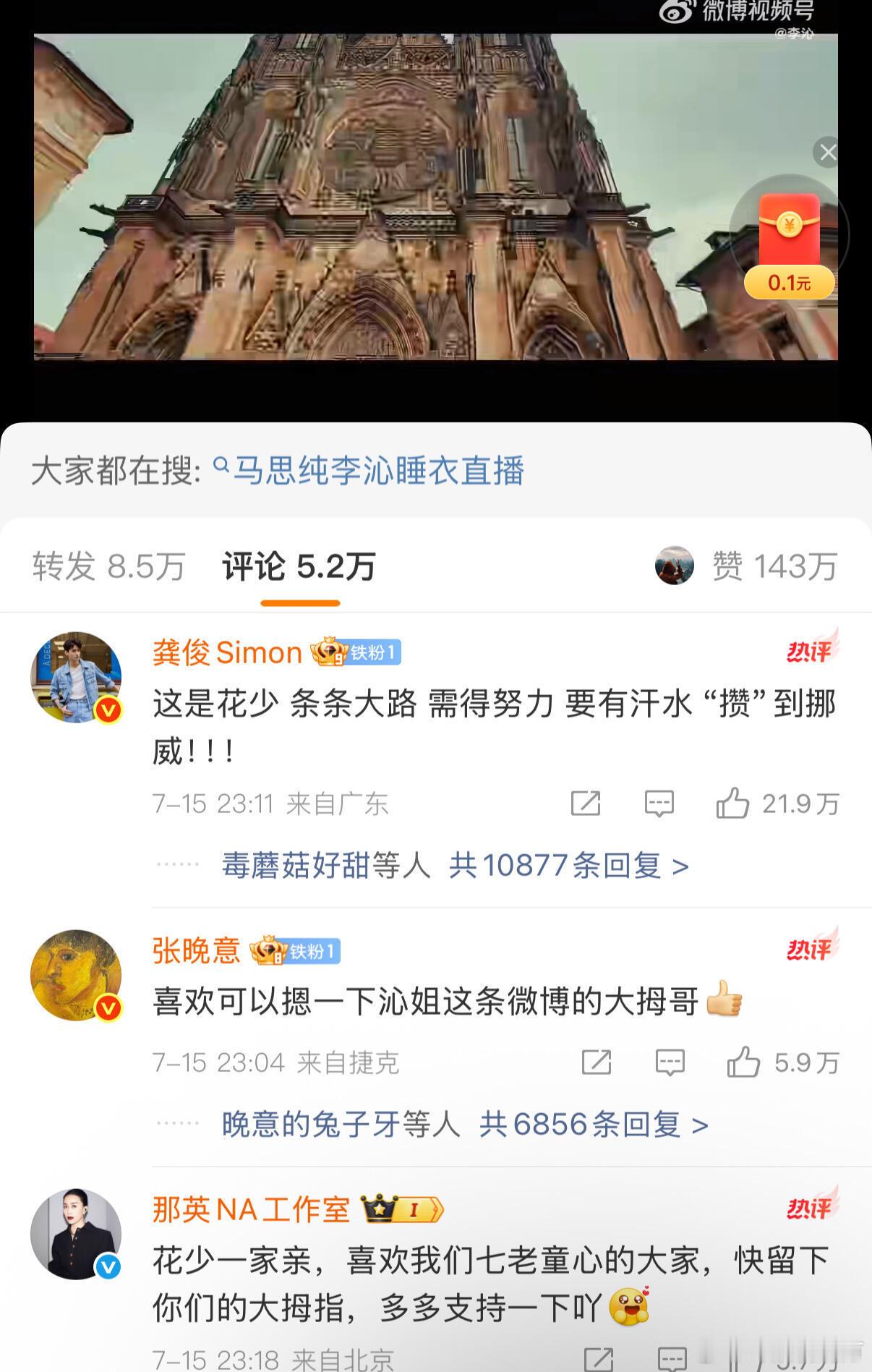Visit 张晚意's profile via username

pos(196,950)
